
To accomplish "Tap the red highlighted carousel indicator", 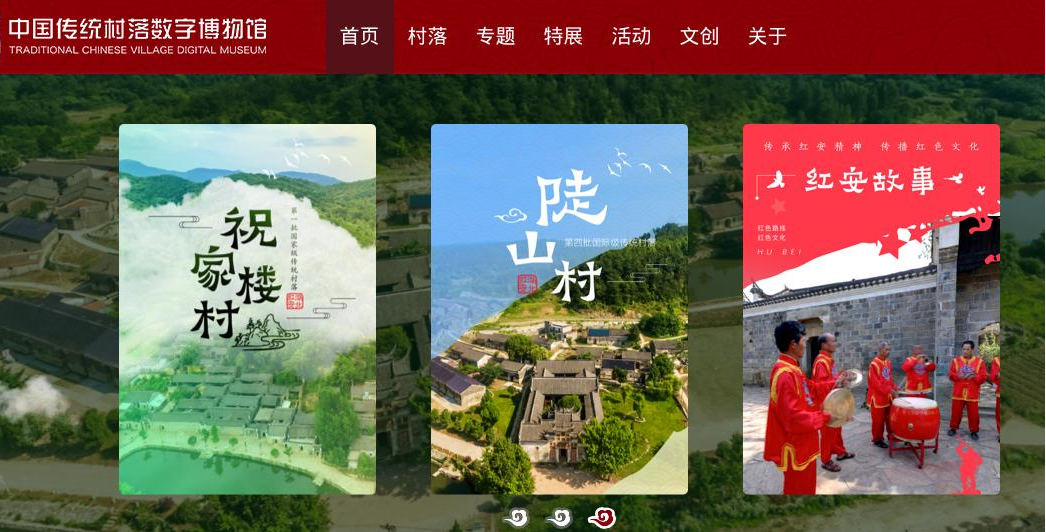I will click(602, 518).
